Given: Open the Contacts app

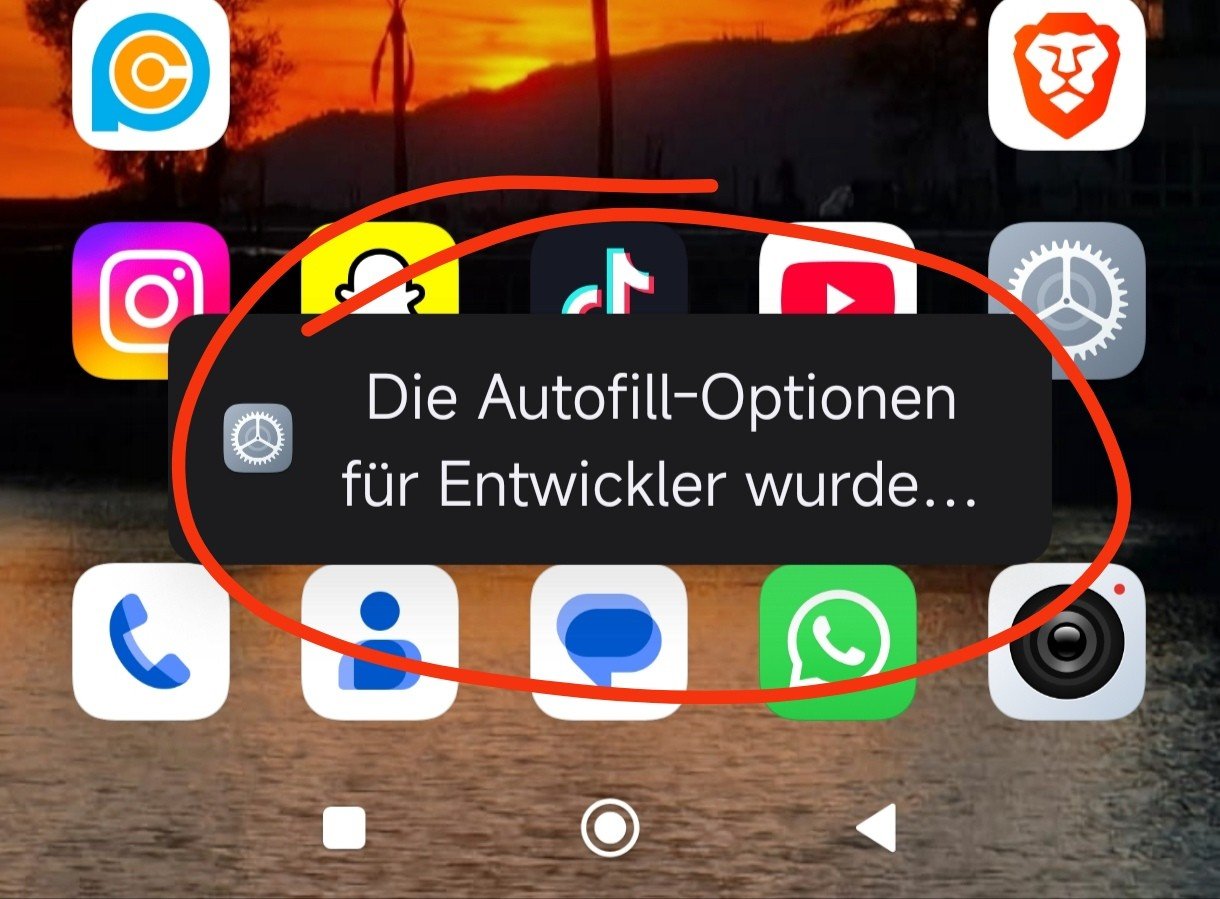Looking at the screenshot, I should 380,641.
